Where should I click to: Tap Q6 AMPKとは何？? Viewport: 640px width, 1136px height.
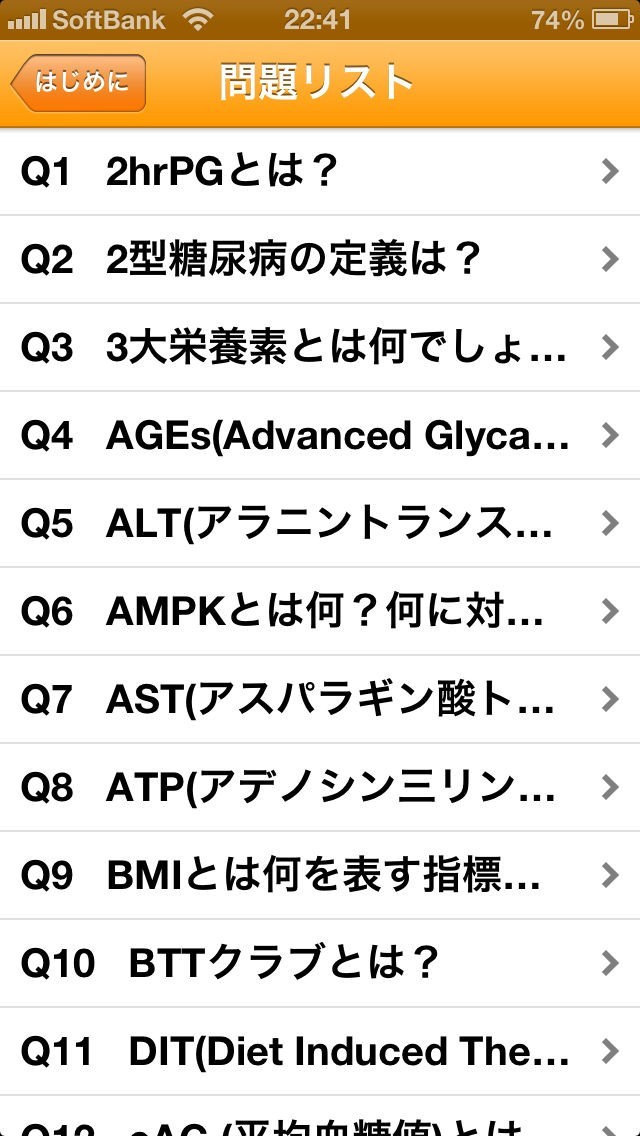[320, 612]
